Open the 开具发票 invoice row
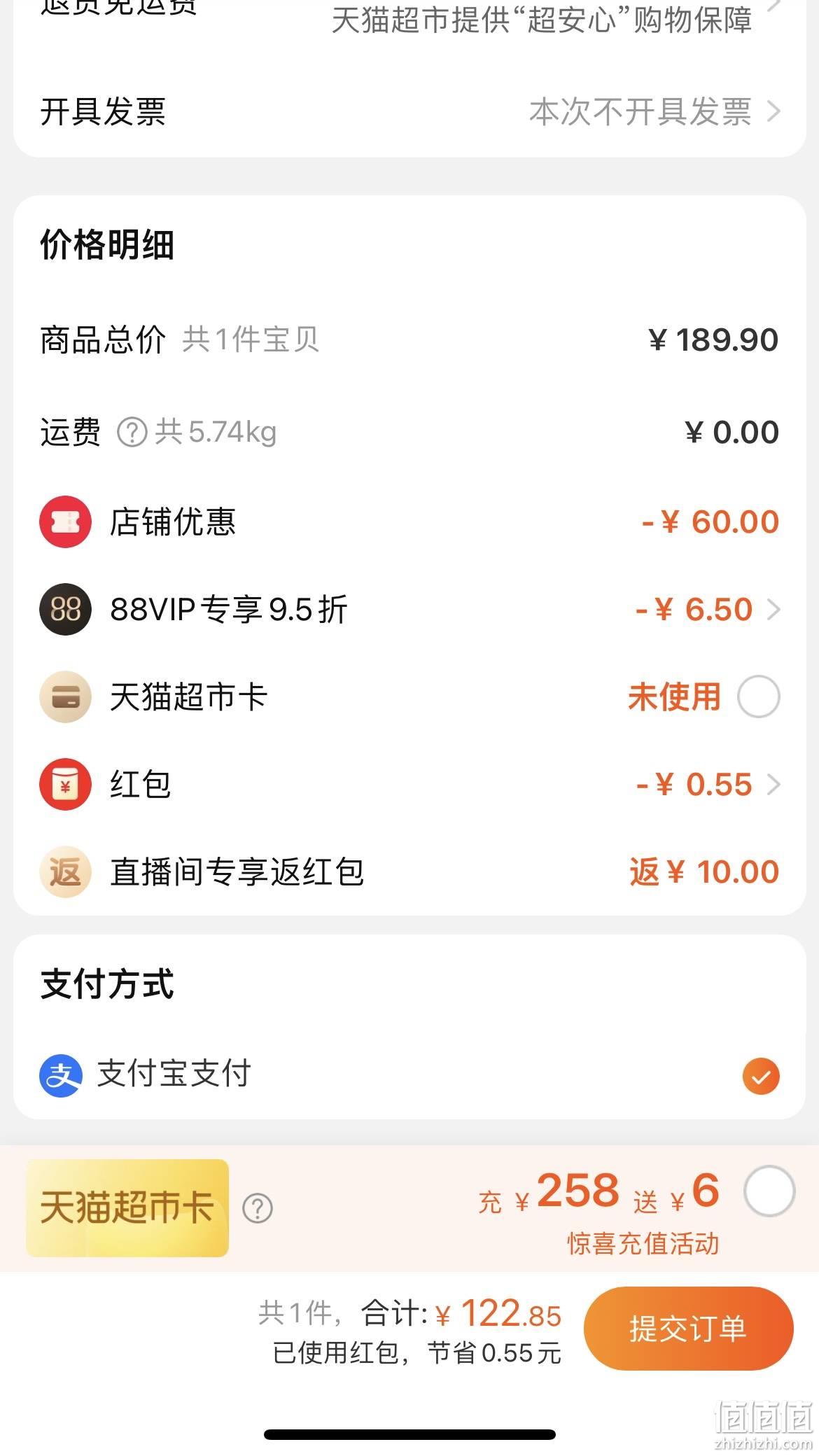This screenshot has height=1456, width=819. tap(409, 112)
